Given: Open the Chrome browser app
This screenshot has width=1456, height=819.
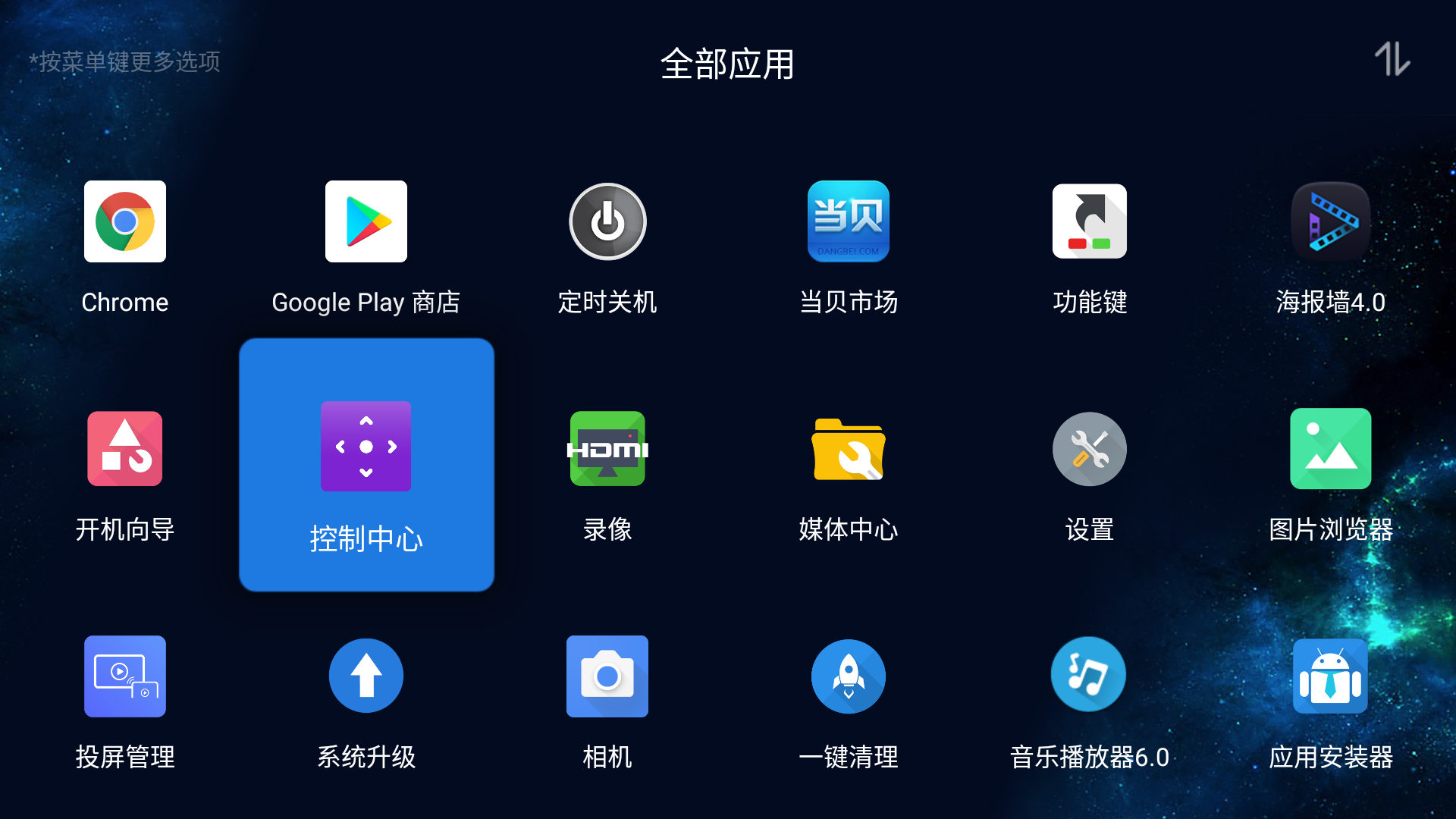Looking at the screenshot, I should 125,221.
